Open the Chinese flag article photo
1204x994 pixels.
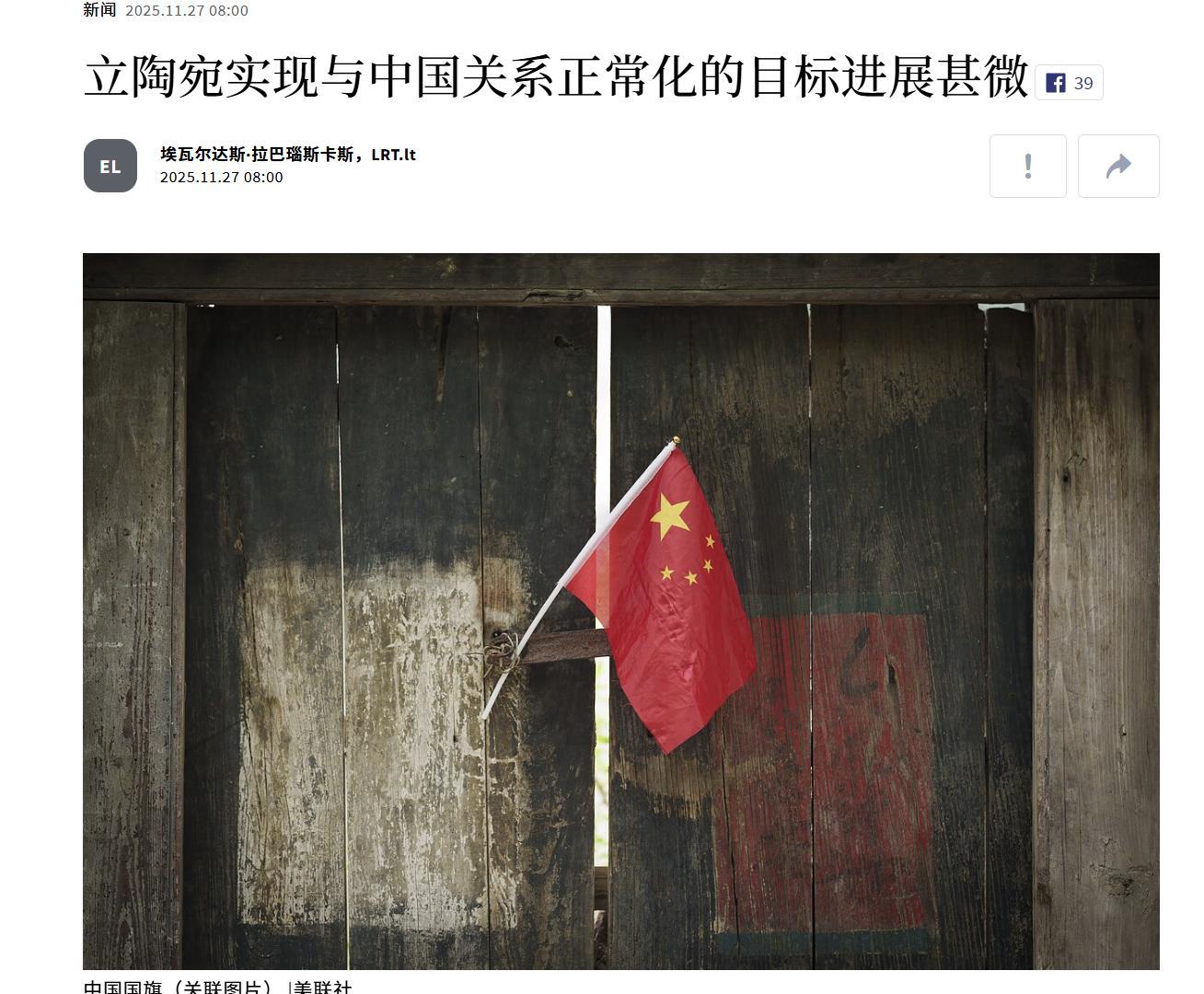pyautogui.click(x=620, y=611)
